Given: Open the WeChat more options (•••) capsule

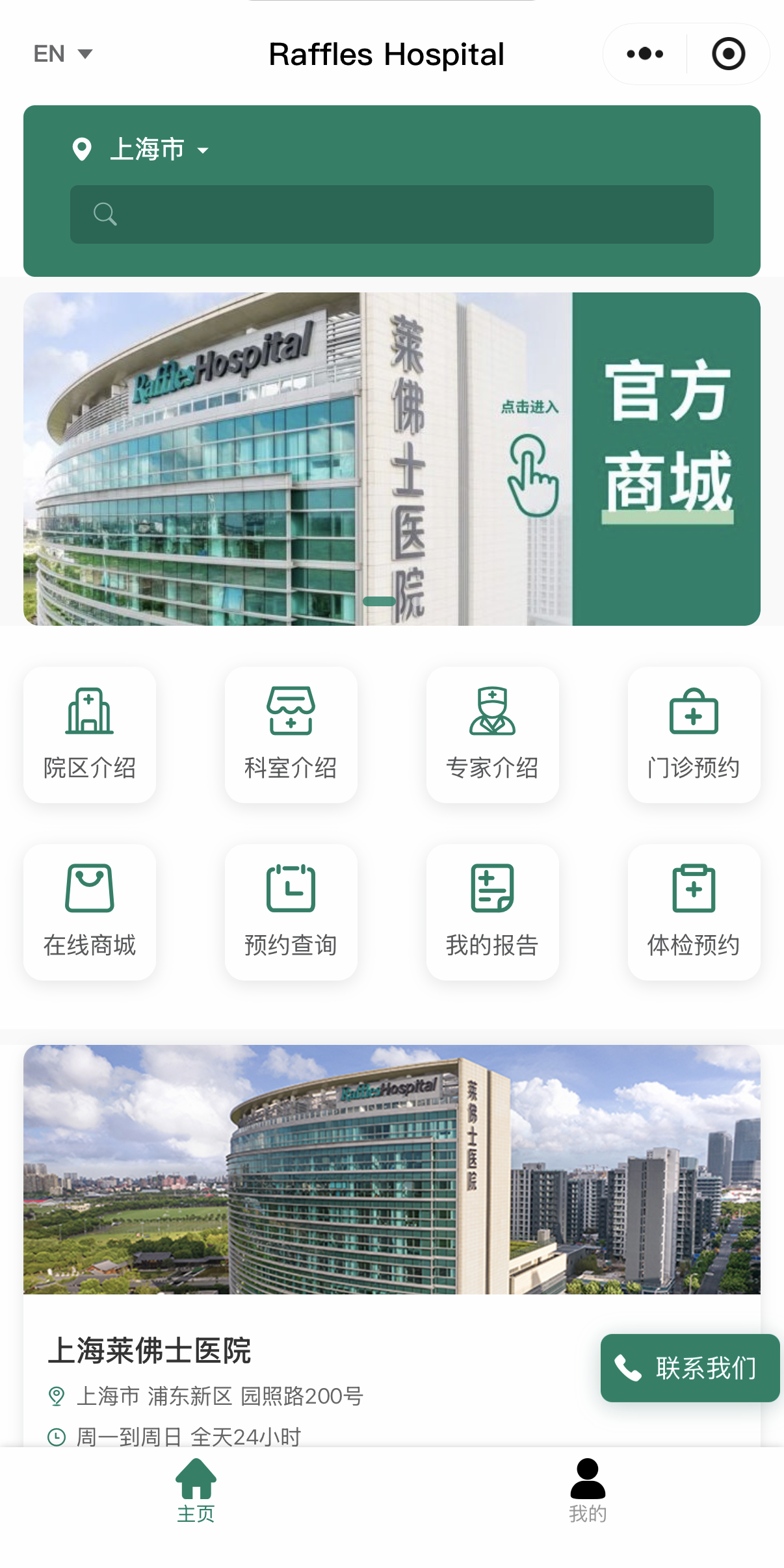Looking at the screenshot, I should point(643,54).
